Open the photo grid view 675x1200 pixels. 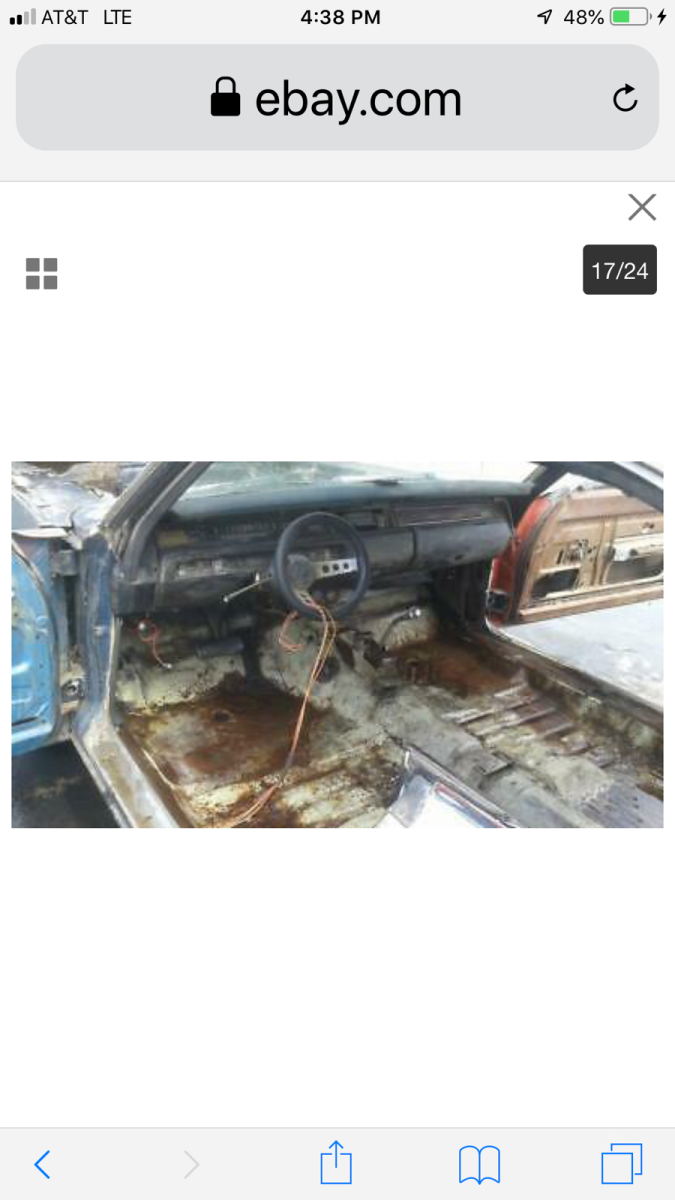[x=42, y=273]
